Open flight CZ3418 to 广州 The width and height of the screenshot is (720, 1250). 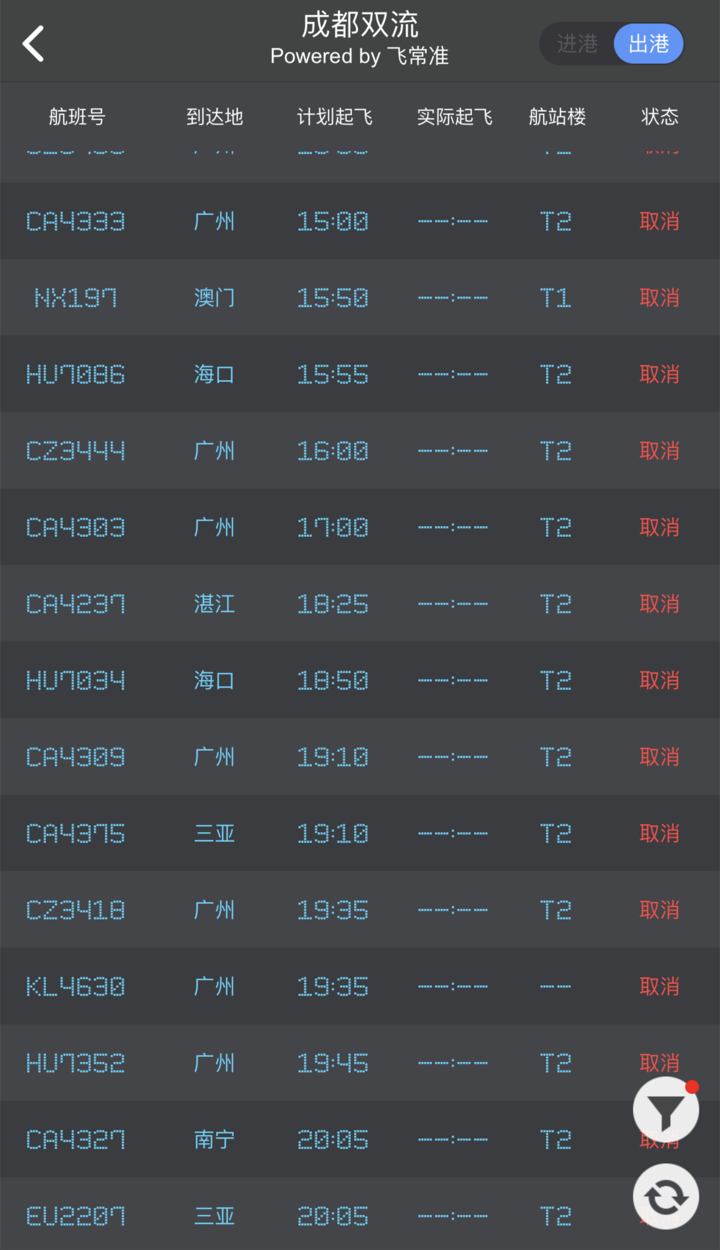(x=360, y=910)
